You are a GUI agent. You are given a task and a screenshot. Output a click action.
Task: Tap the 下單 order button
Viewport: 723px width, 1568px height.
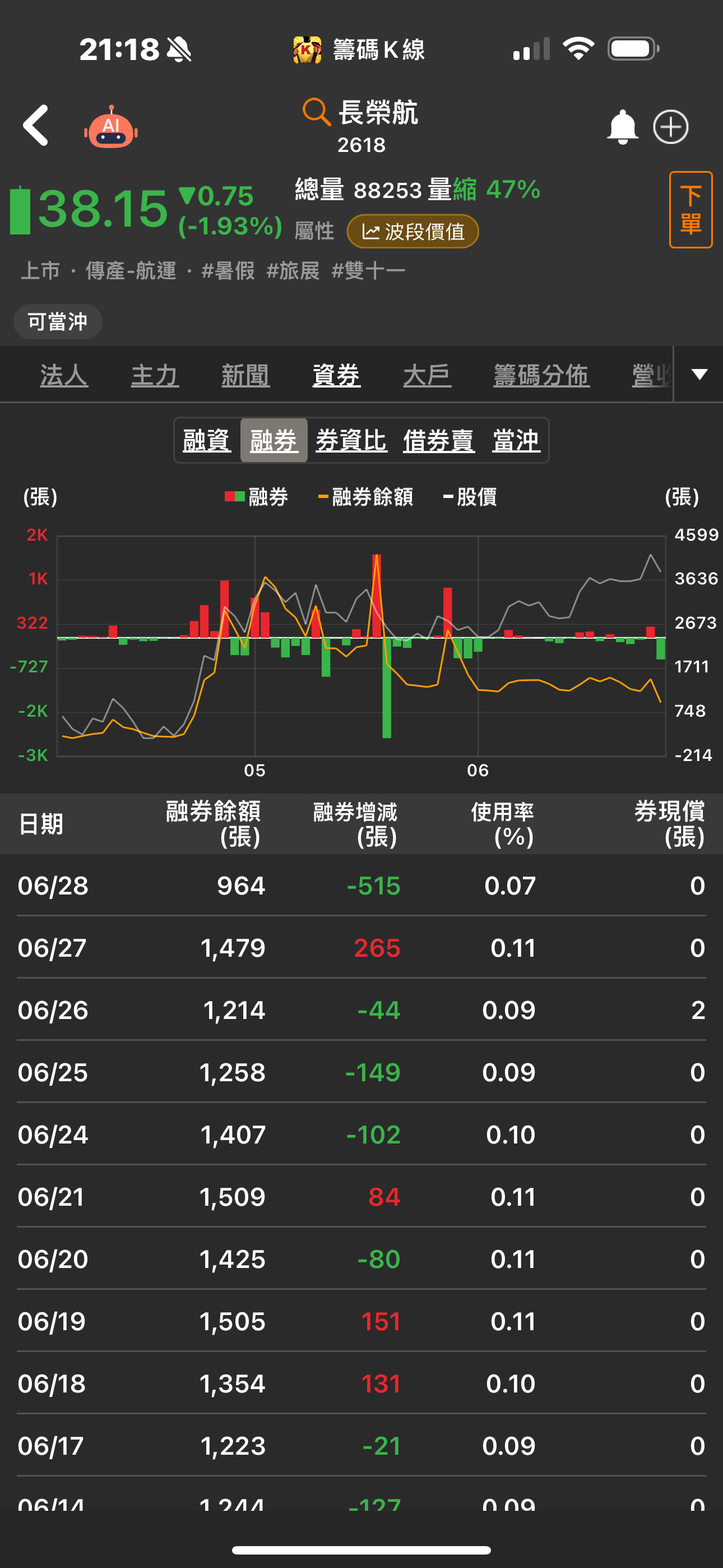(690, 210)
